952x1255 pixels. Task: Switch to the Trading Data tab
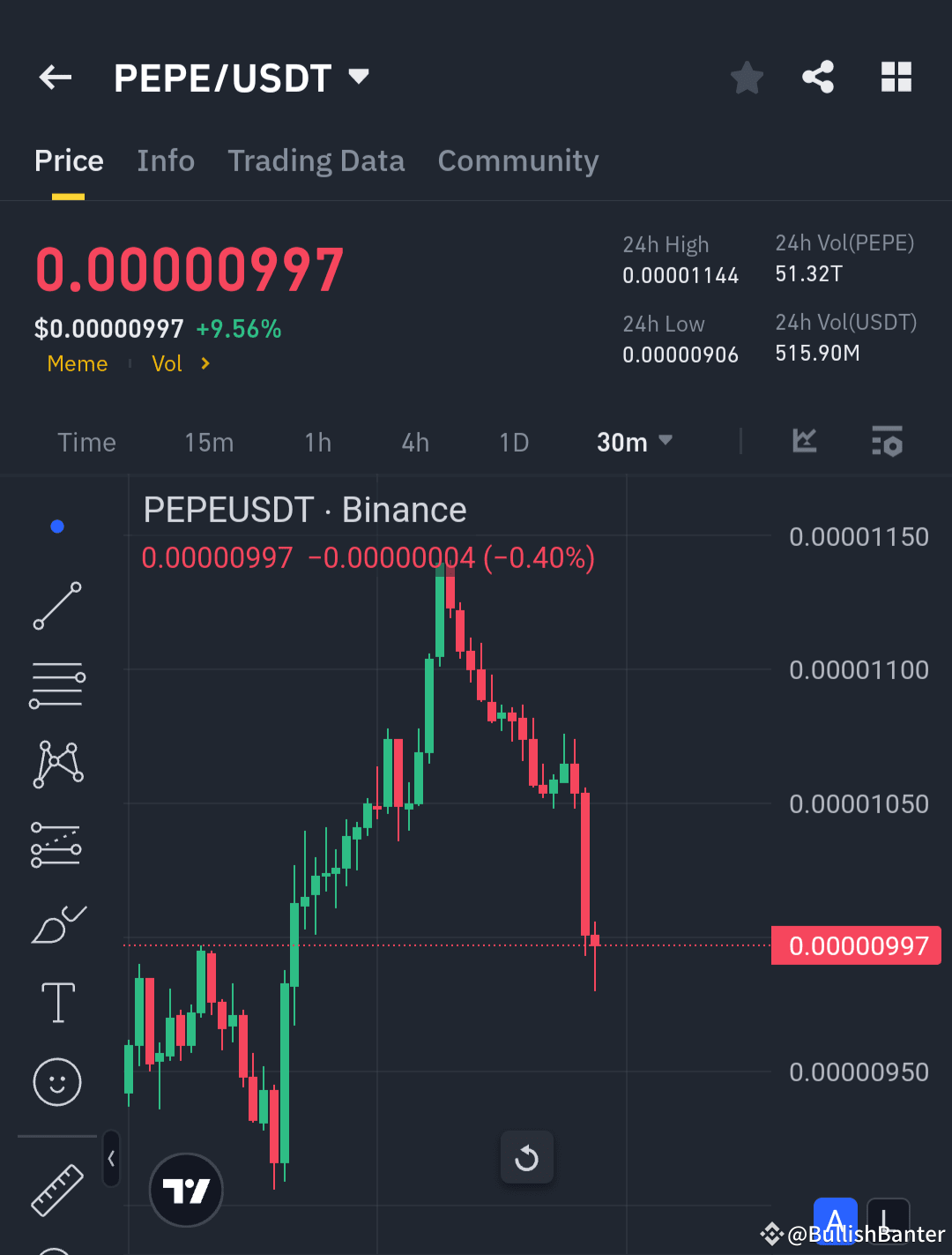coord(316,161)
